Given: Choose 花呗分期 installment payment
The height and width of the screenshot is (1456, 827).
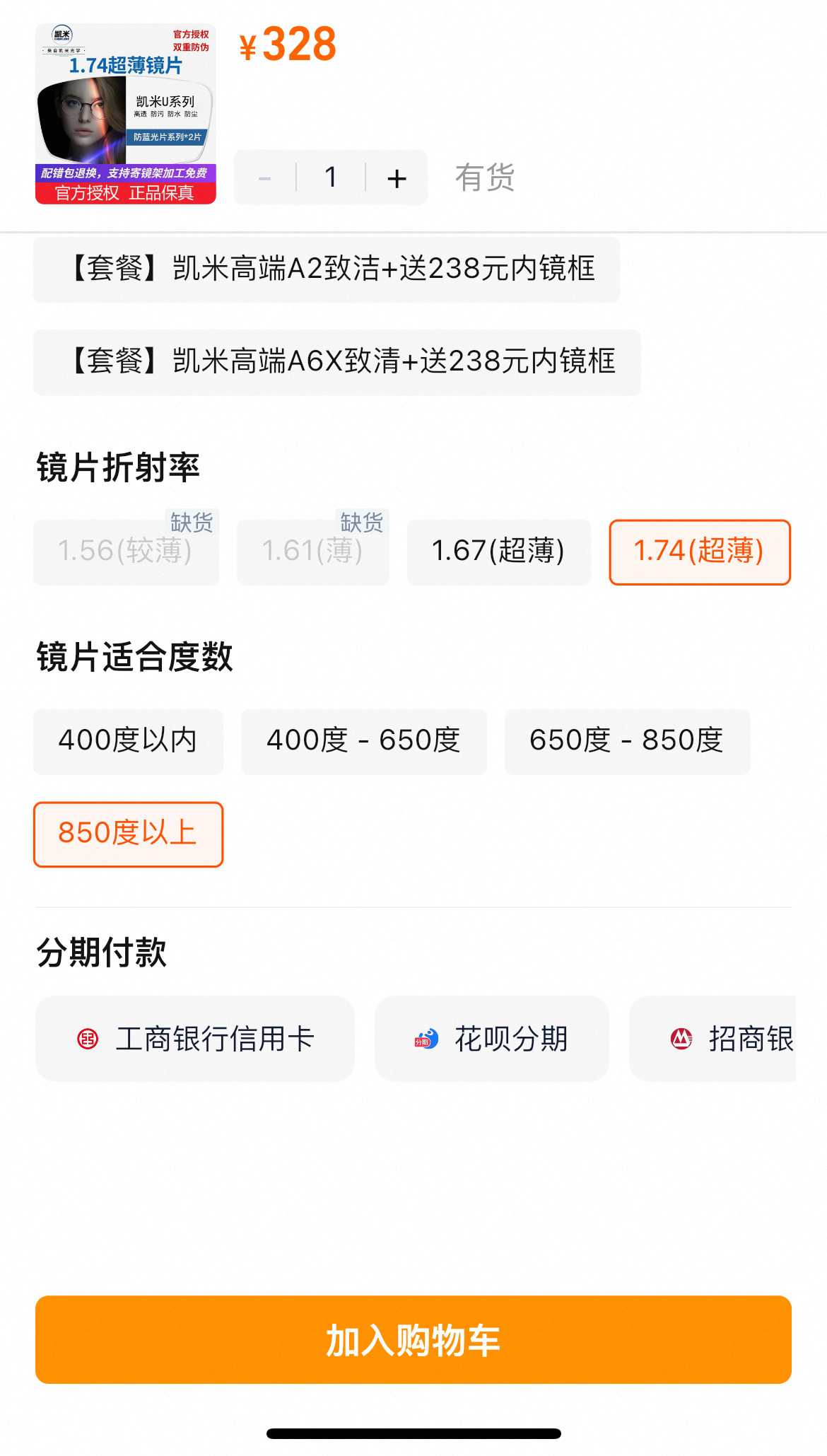Looking at the screenshot, I should tap(491, 1039).
